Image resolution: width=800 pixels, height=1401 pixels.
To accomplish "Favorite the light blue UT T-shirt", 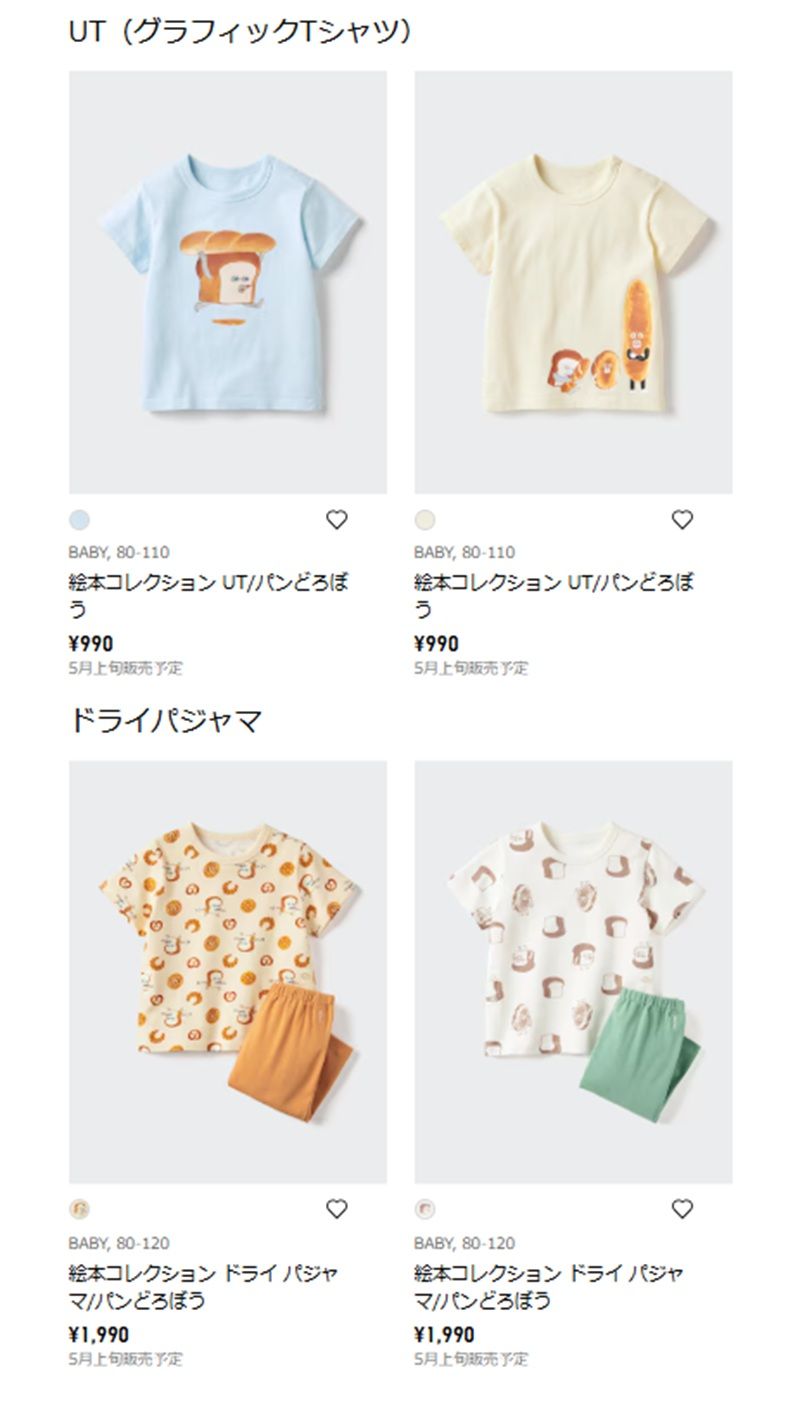I will [x=337, y=520].
